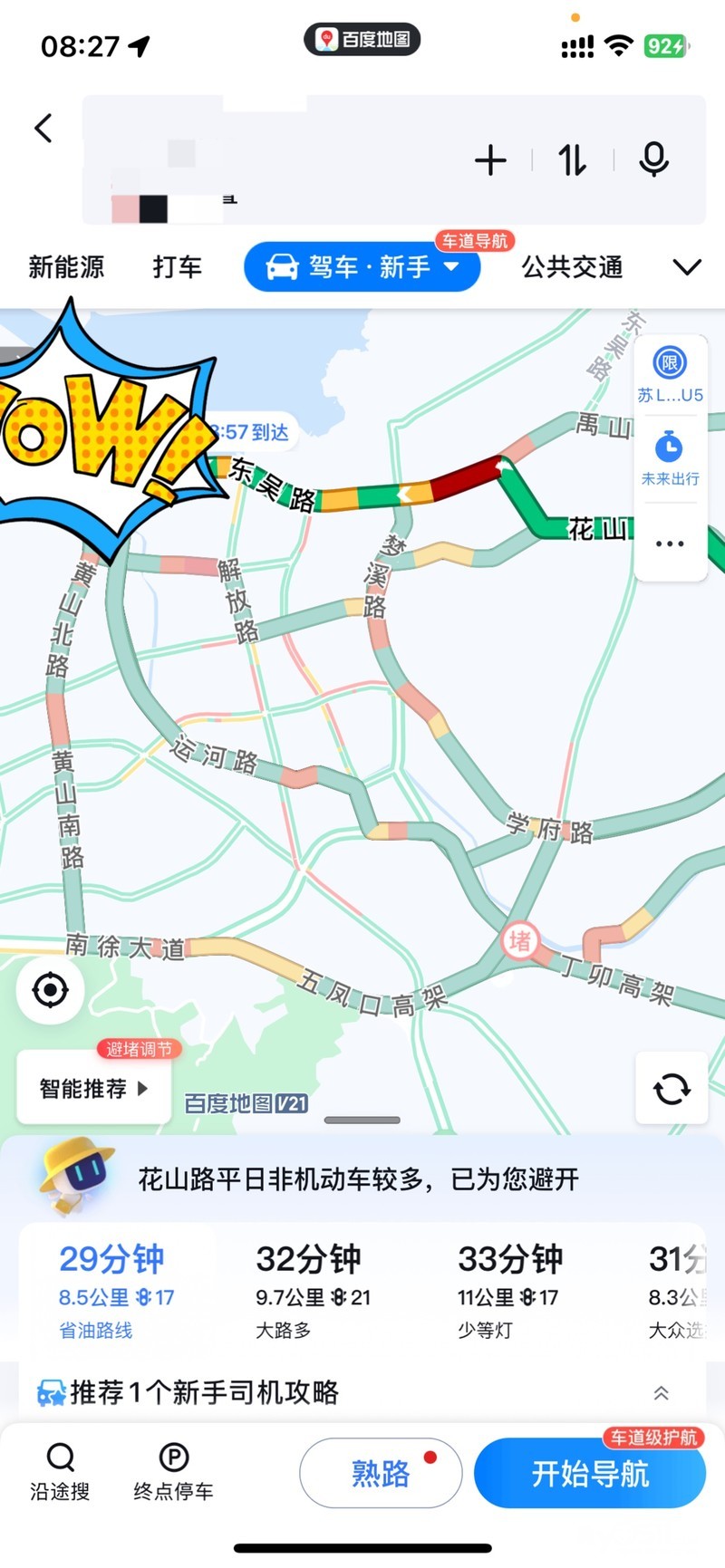Refresh the route results
The image size is (725, 1568).
[672, 1088]
